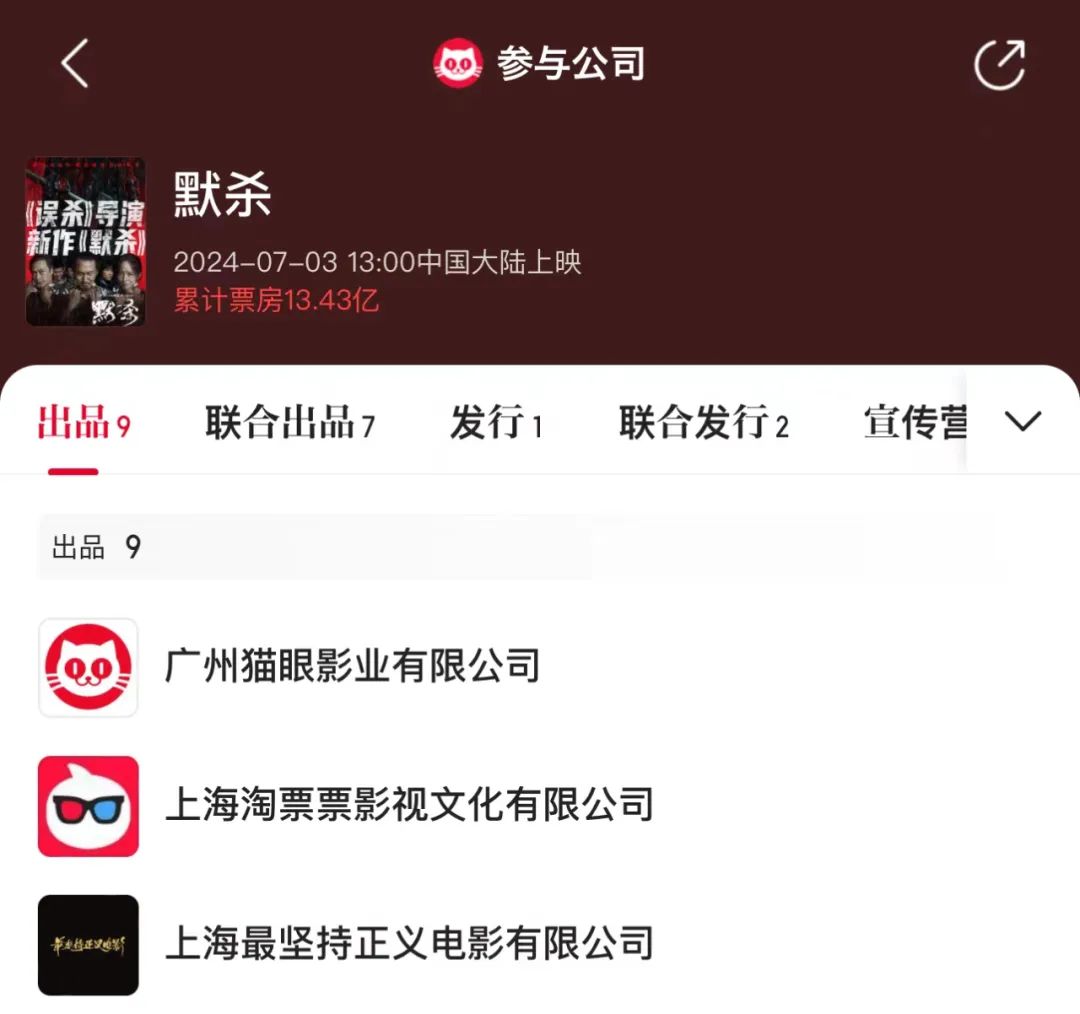Open 广州猫眼影业有限公司 company page
The width and height of the screenshot is (1080, 1014).
[352, 666]
